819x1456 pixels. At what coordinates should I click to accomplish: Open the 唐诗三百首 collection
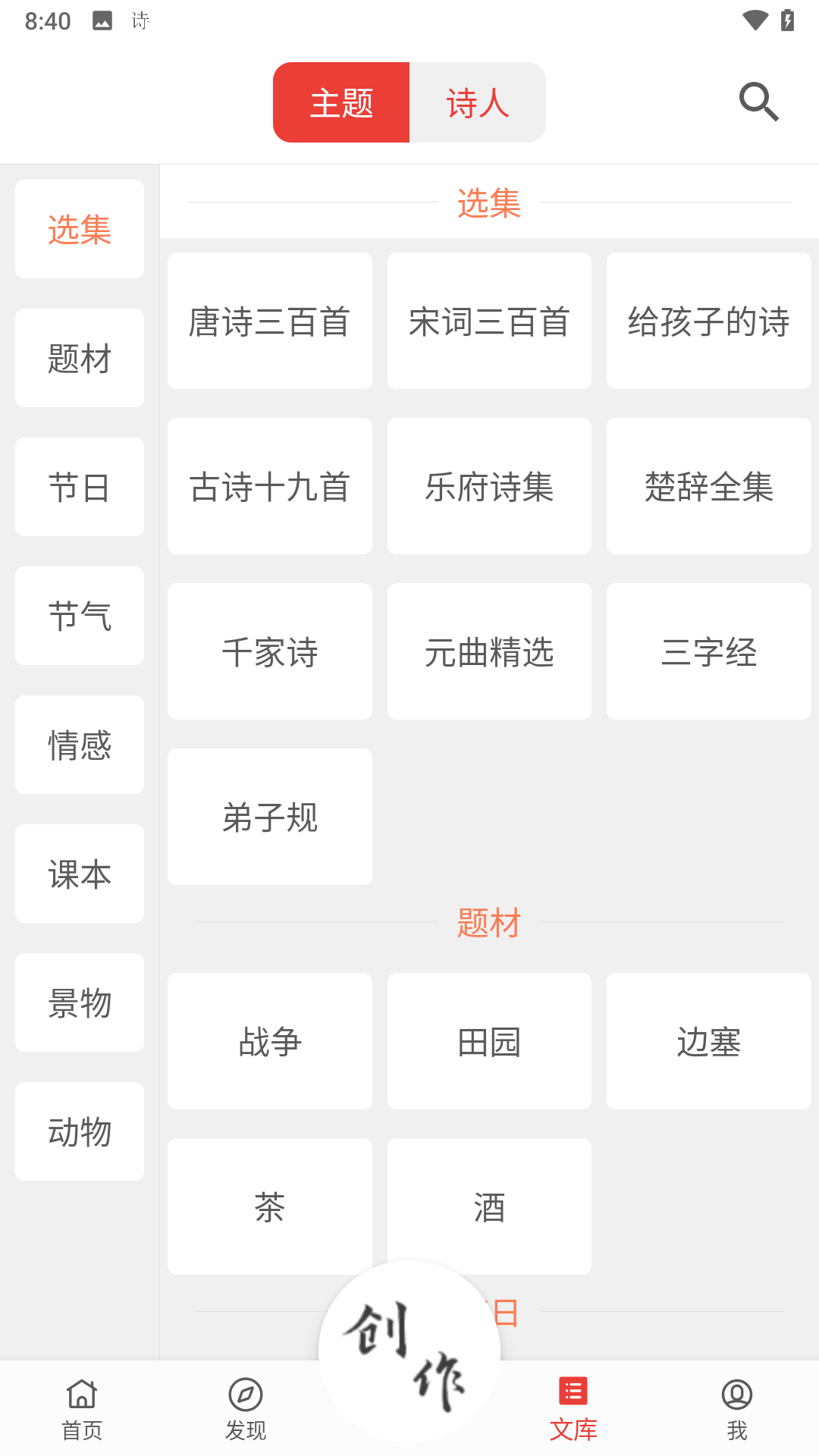point(270,320)
